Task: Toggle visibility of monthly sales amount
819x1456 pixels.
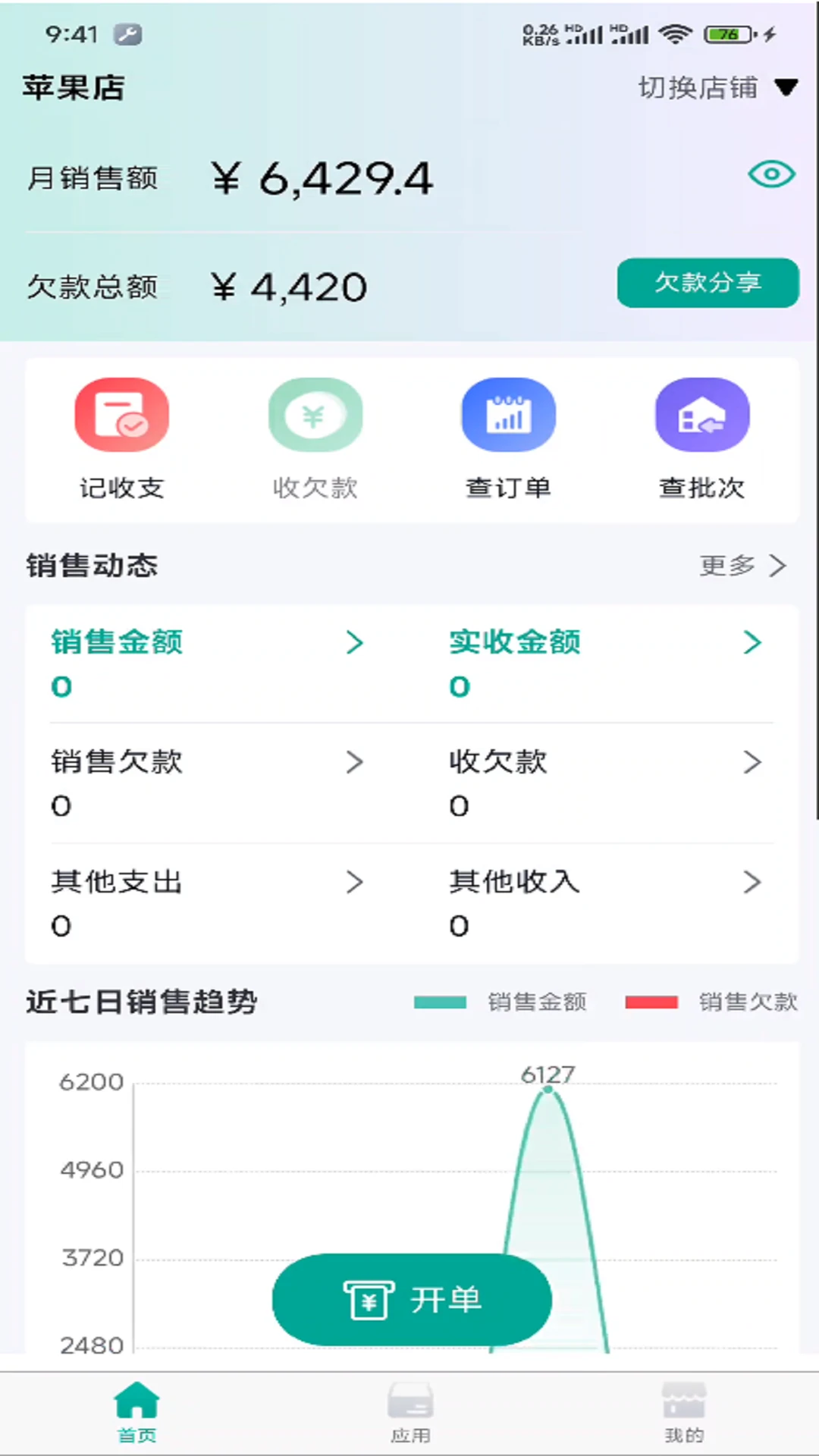Action: (x=770, y=174)
